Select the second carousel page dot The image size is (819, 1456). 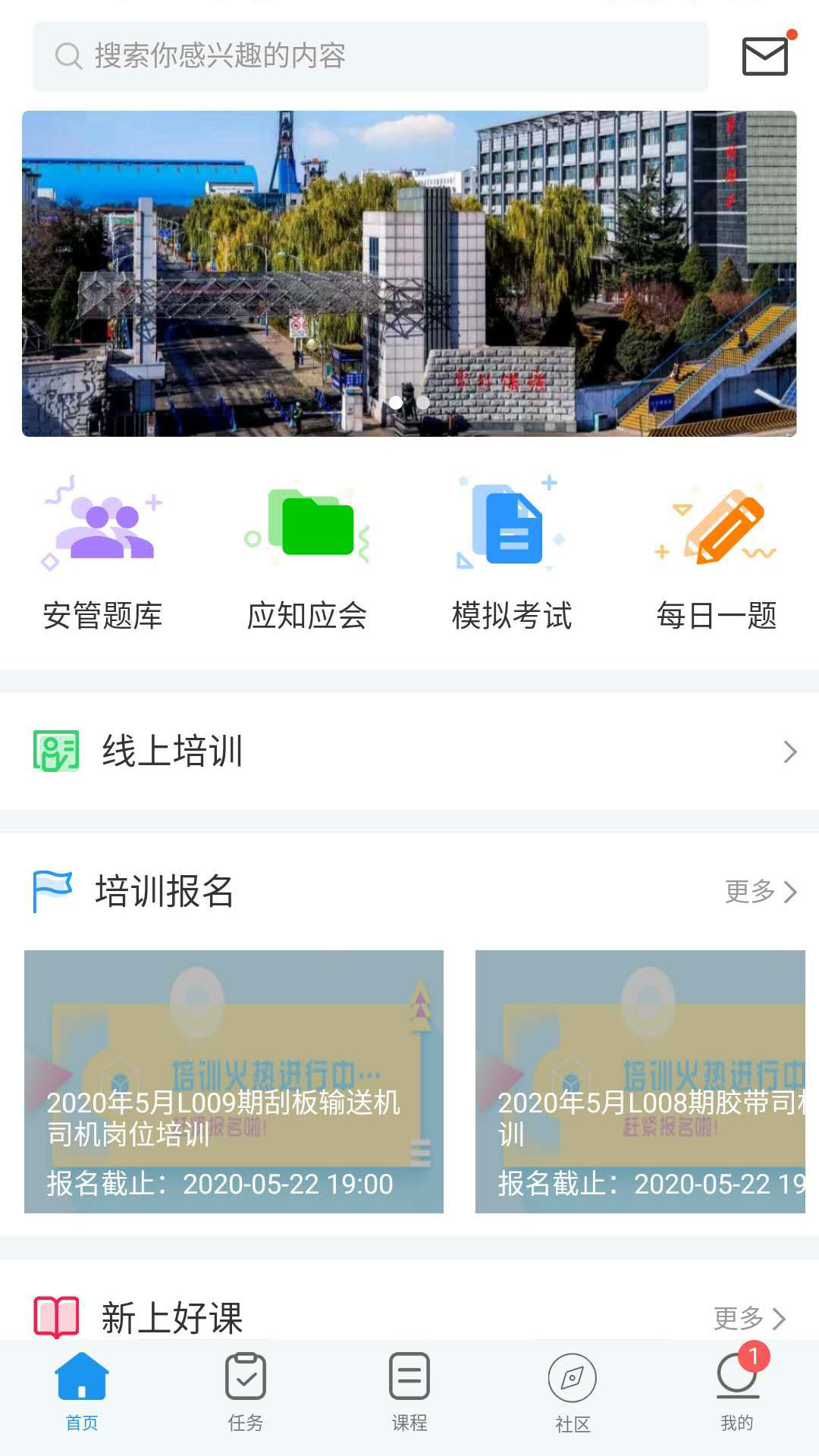point(422,403)
